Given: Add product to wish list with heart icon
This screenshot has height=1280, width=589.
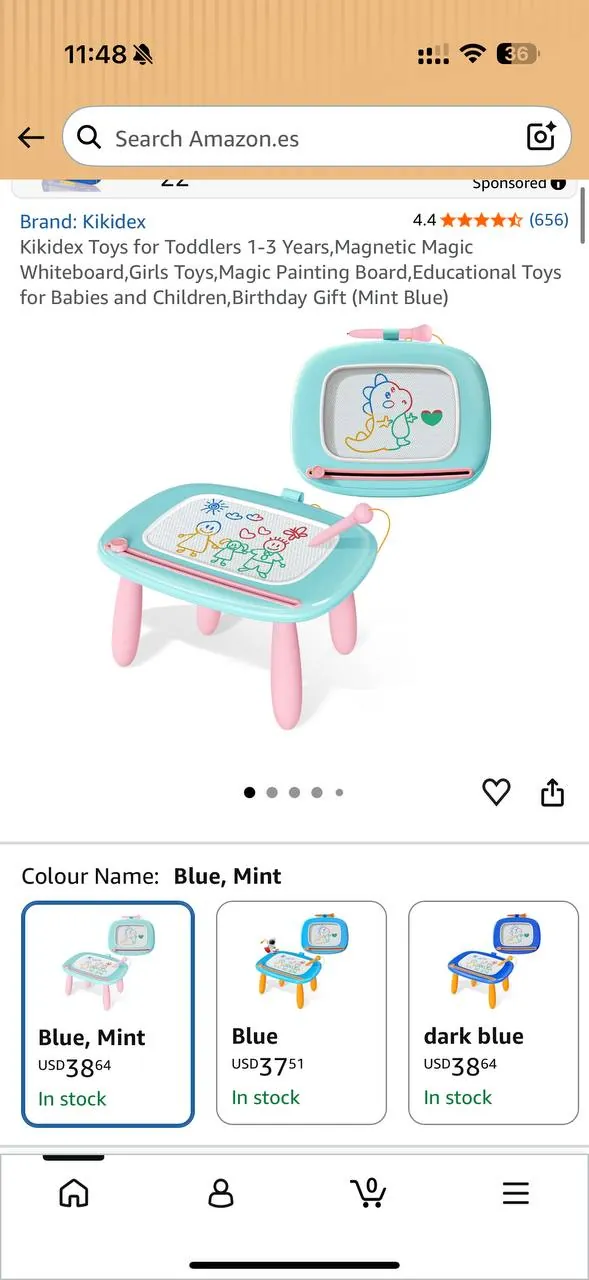Looking at the screenshot, I should point(496,793).
